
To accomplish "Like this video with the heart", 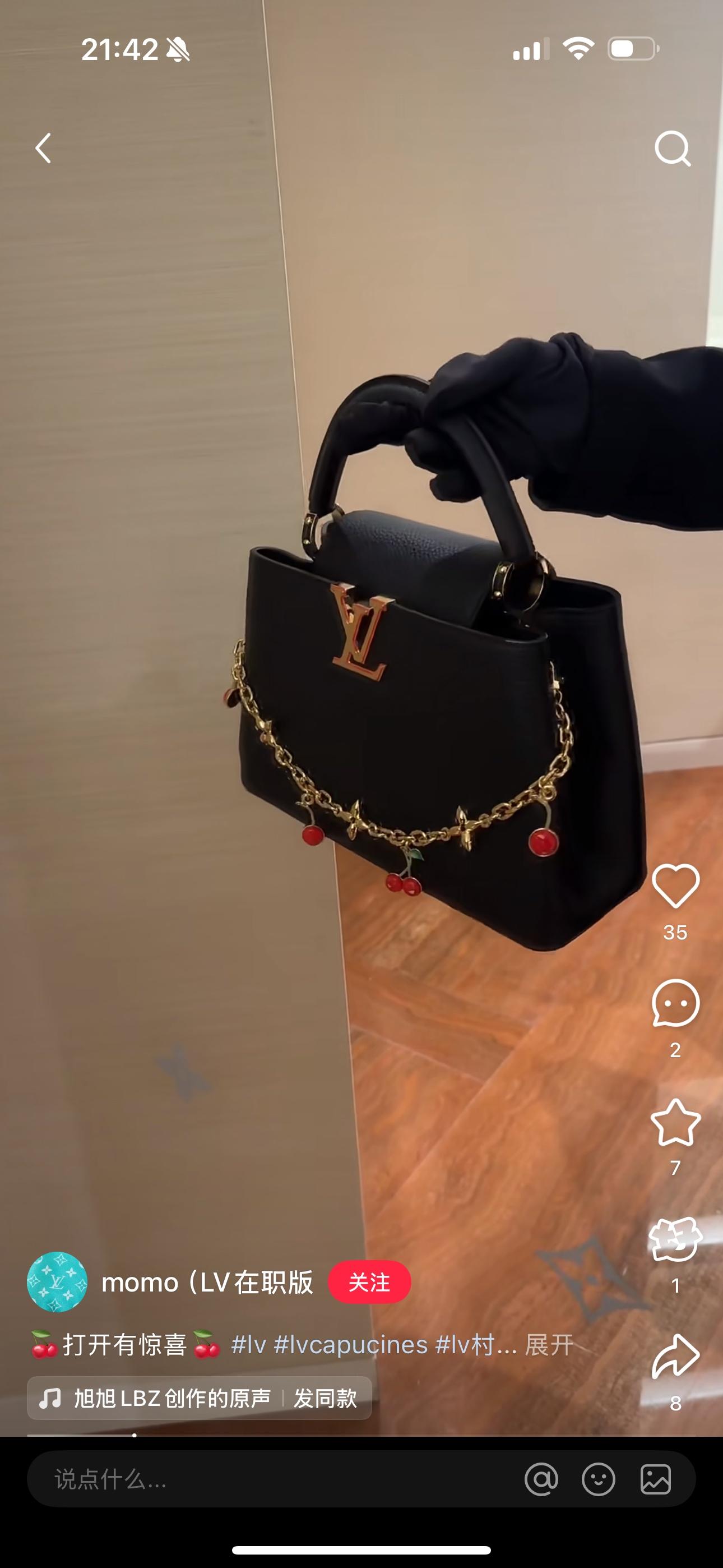I will pos(675,886).
